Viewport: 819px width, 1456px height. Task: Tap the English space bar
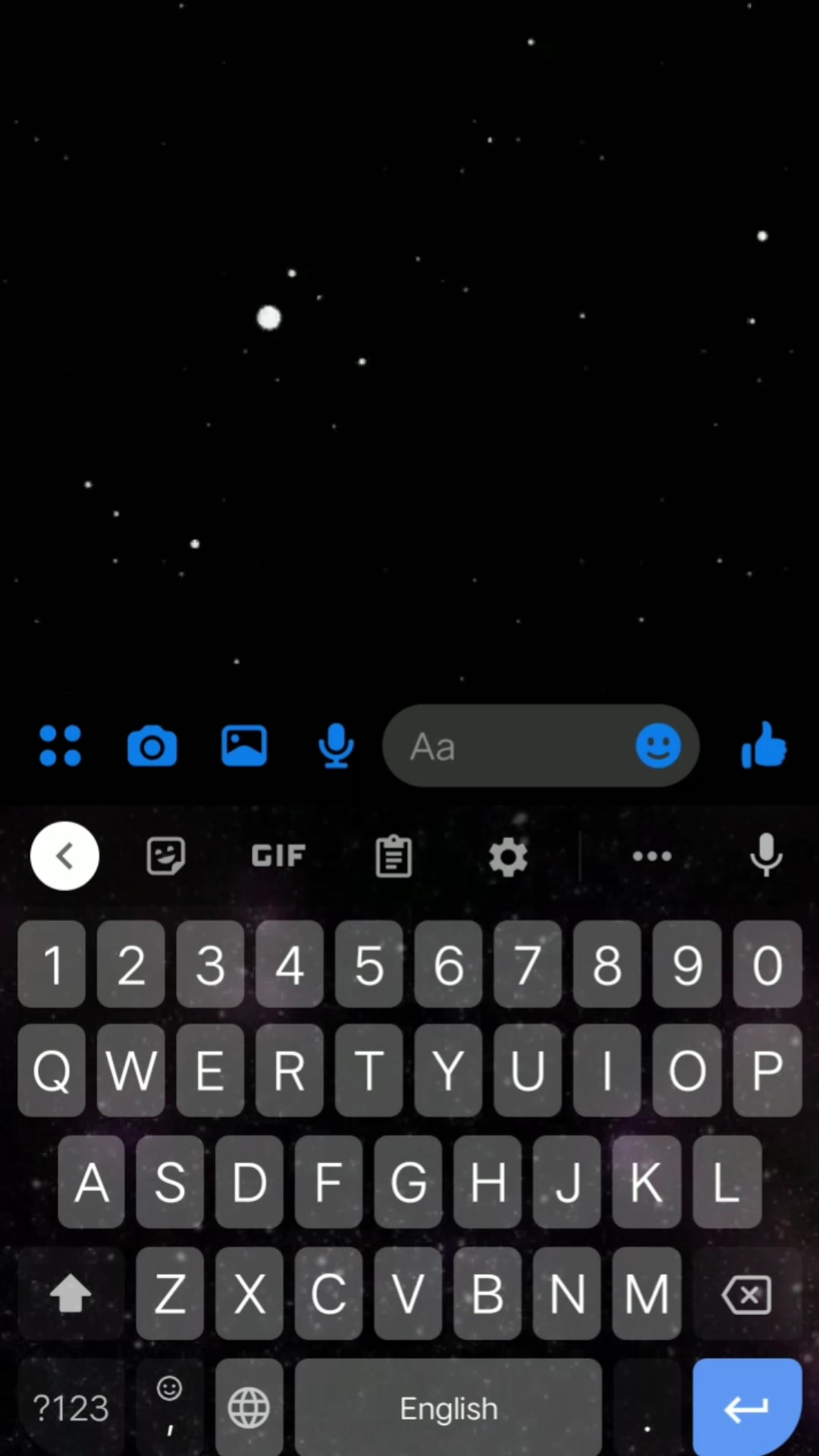pos(448,1408)
